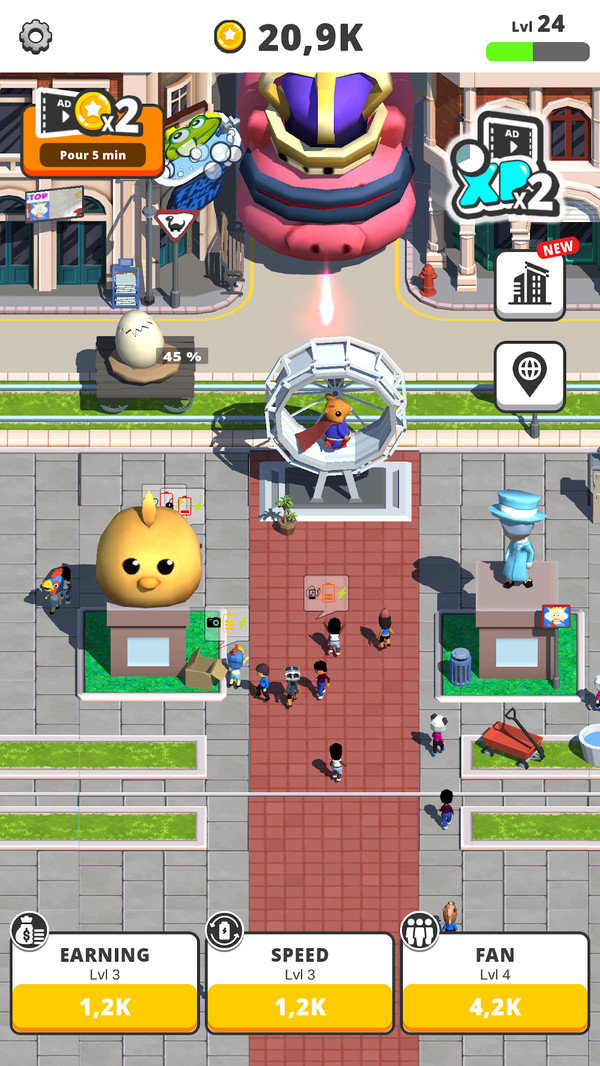Image resolution: width=600 pixels, height=1066 pixels.
Task: Open the world map button
Action: click(529, 376)
